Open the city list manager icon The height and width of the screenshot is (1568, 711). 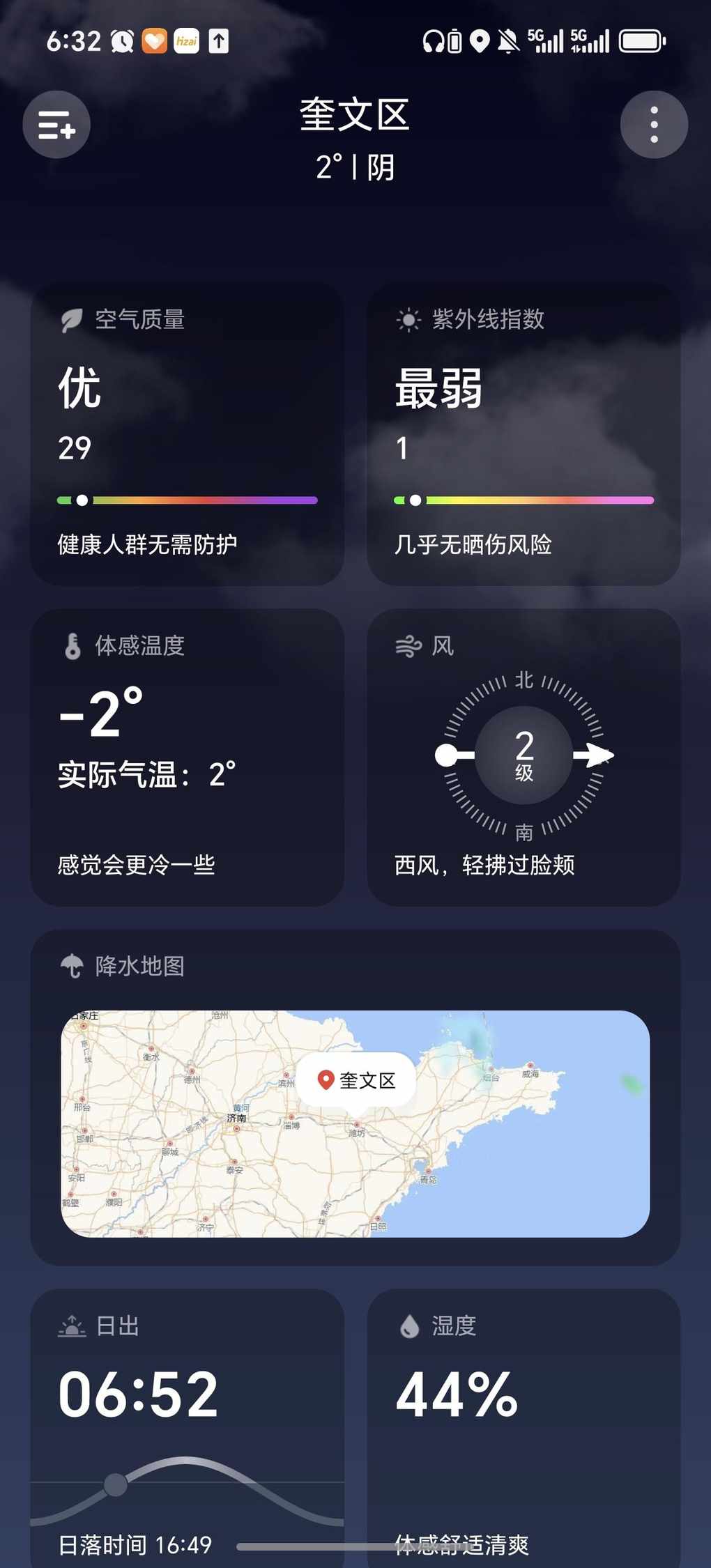point(56,125)
